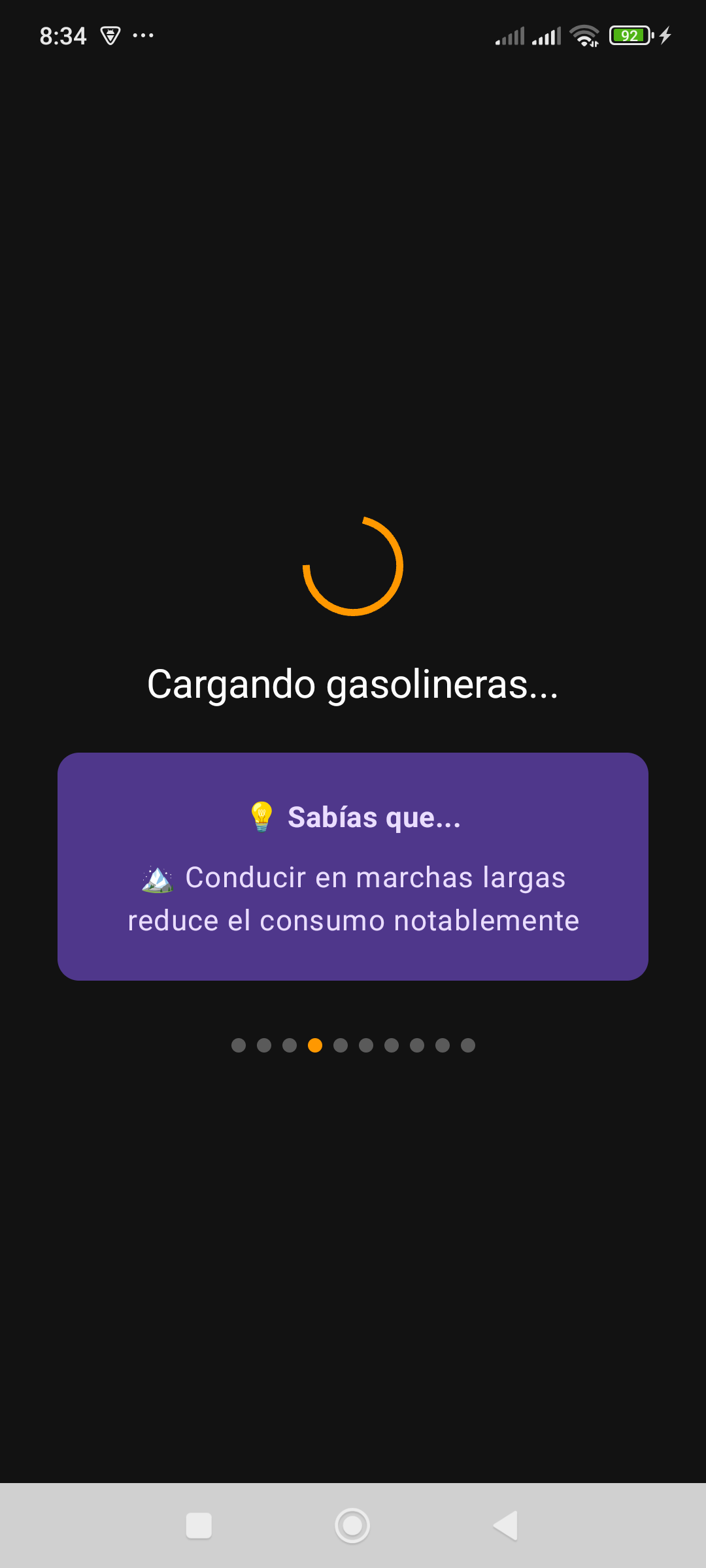This screenshot has height=1568, width=706.
Task: Return to the home screen
Action: [x=352, y=1526]
